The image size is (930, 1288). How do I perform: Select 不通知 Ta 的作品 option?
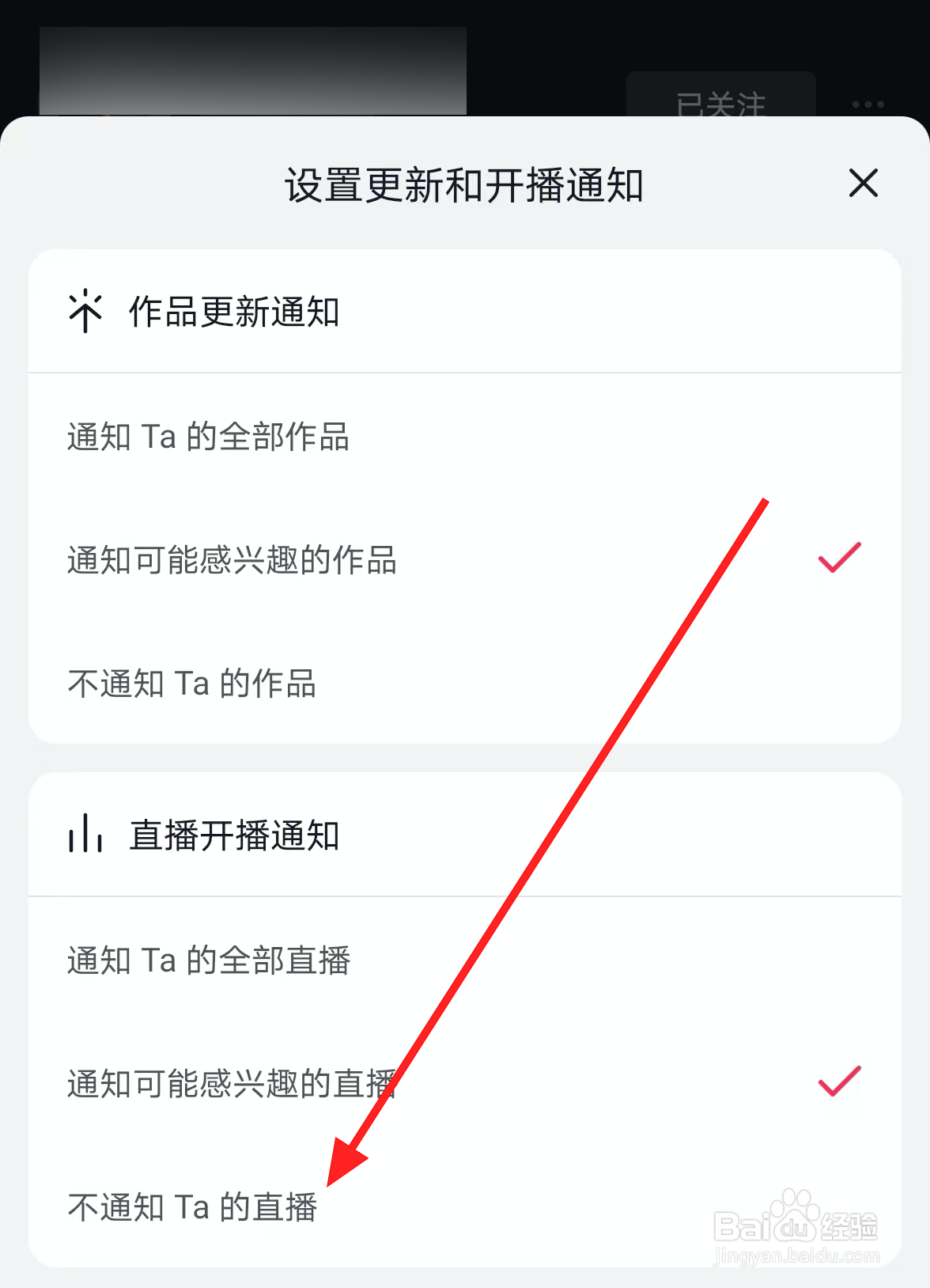(x=191, y=682)
